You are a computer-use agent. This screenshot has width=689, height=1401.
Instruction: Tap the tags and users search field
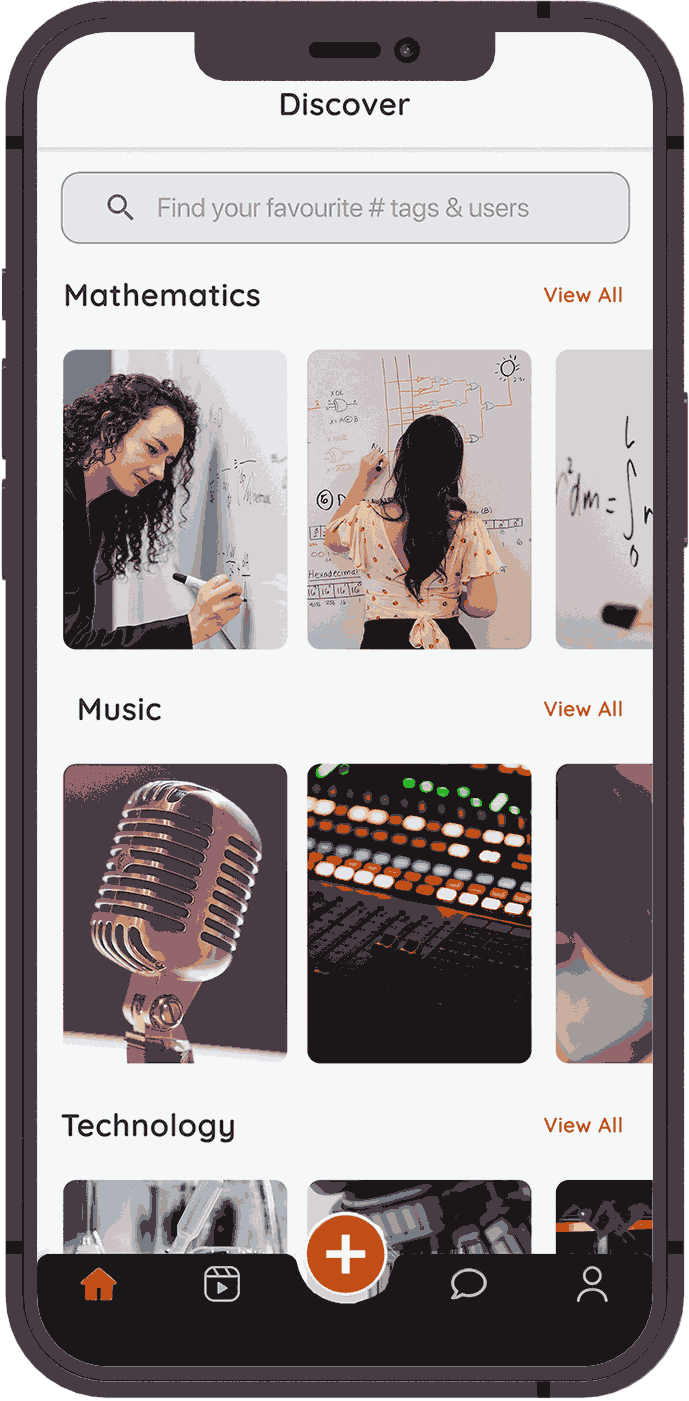(x=345, y=208)
